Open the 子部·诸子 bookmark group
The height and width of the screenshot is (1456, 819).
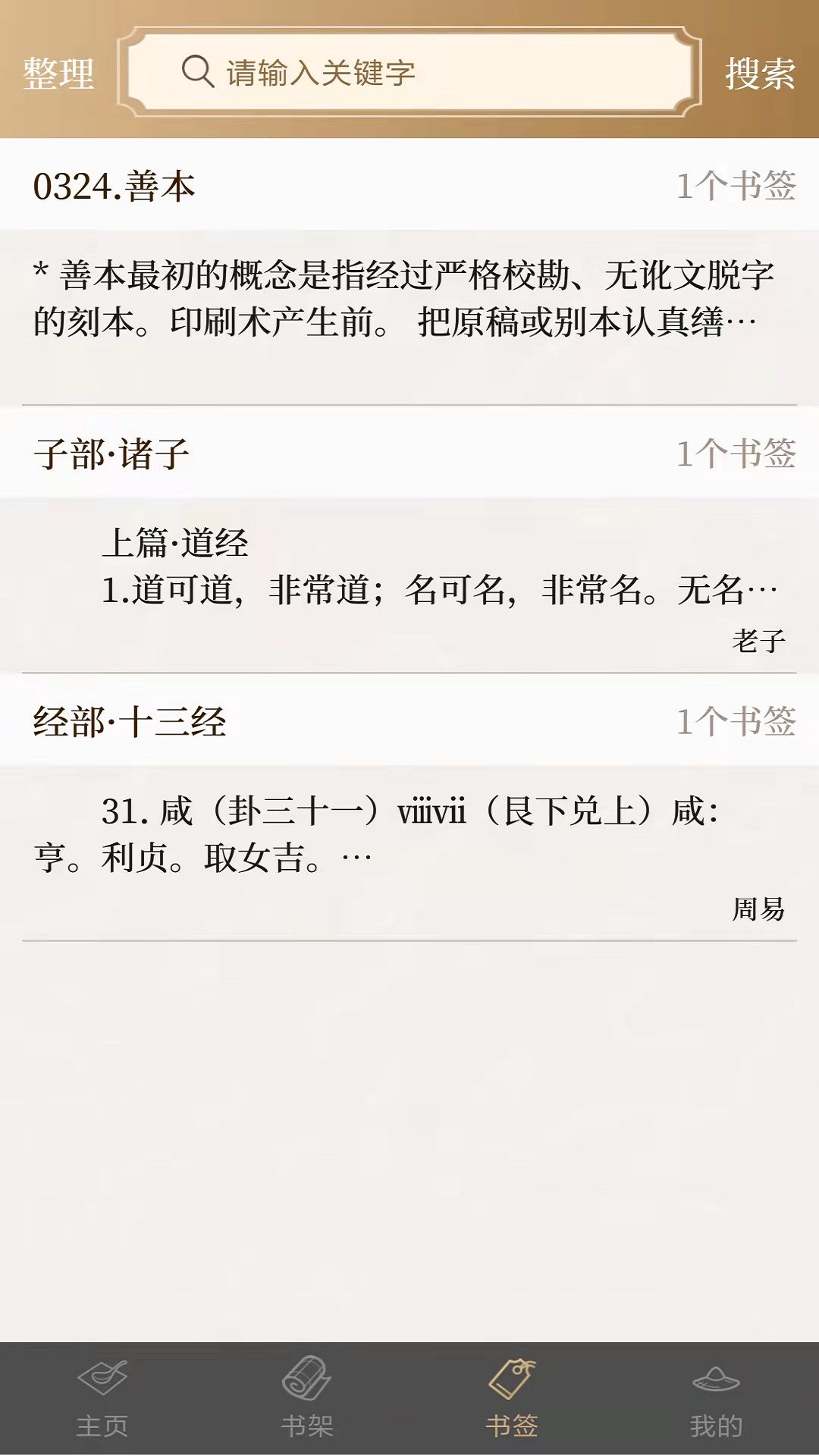click(x=409, y=453)
